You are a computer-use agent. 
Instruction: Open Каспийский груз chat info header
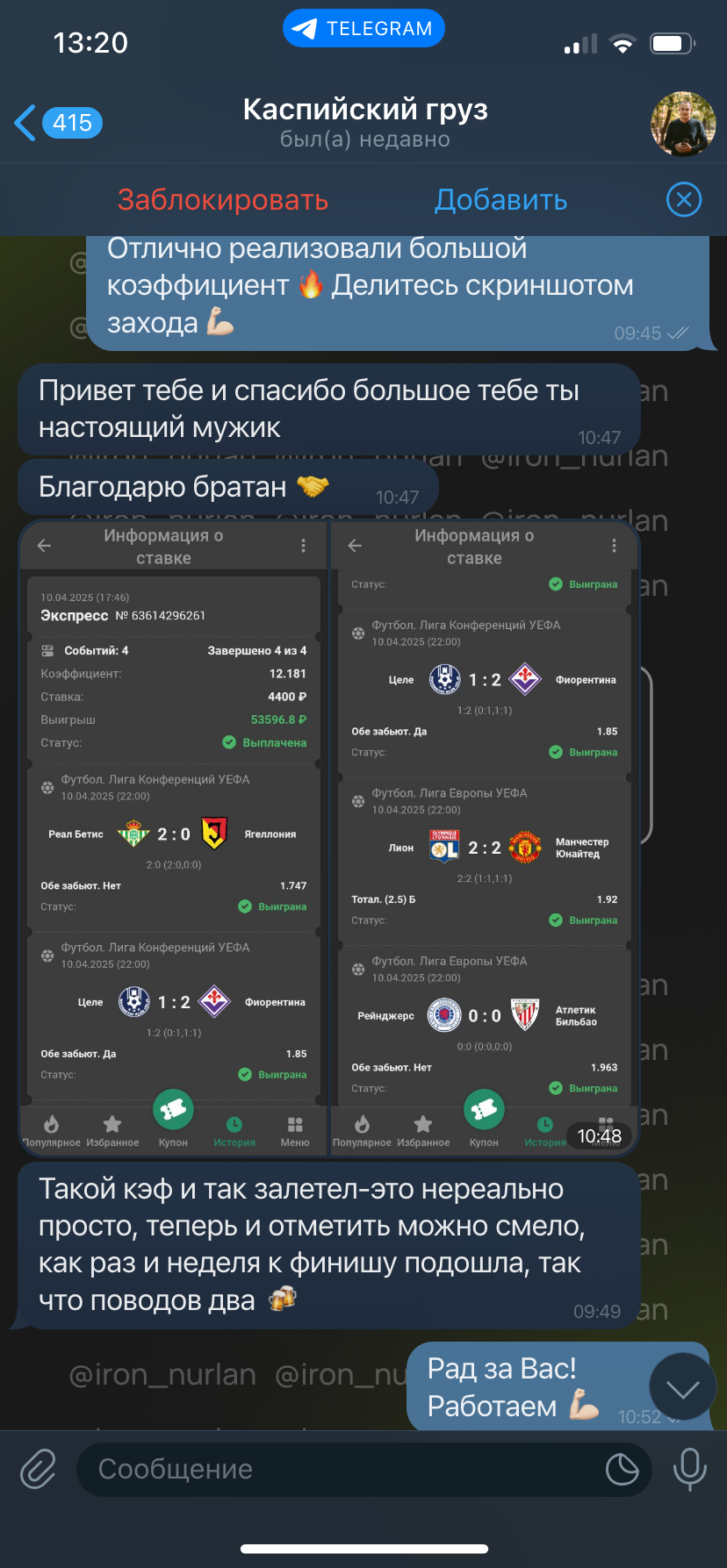click(x=365, y=123)
